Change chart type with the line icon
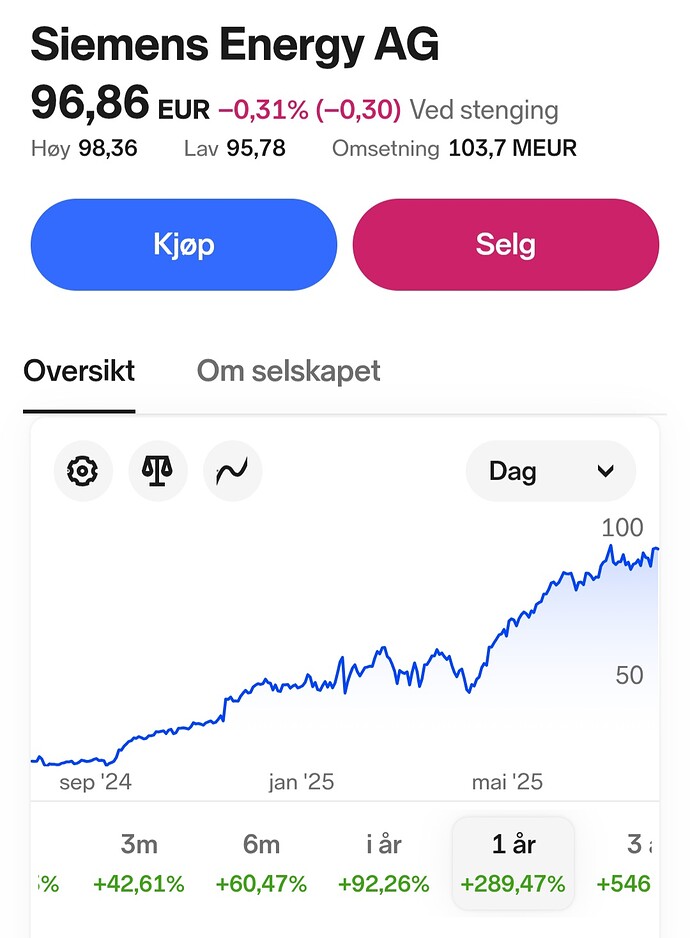 (232, 470)
